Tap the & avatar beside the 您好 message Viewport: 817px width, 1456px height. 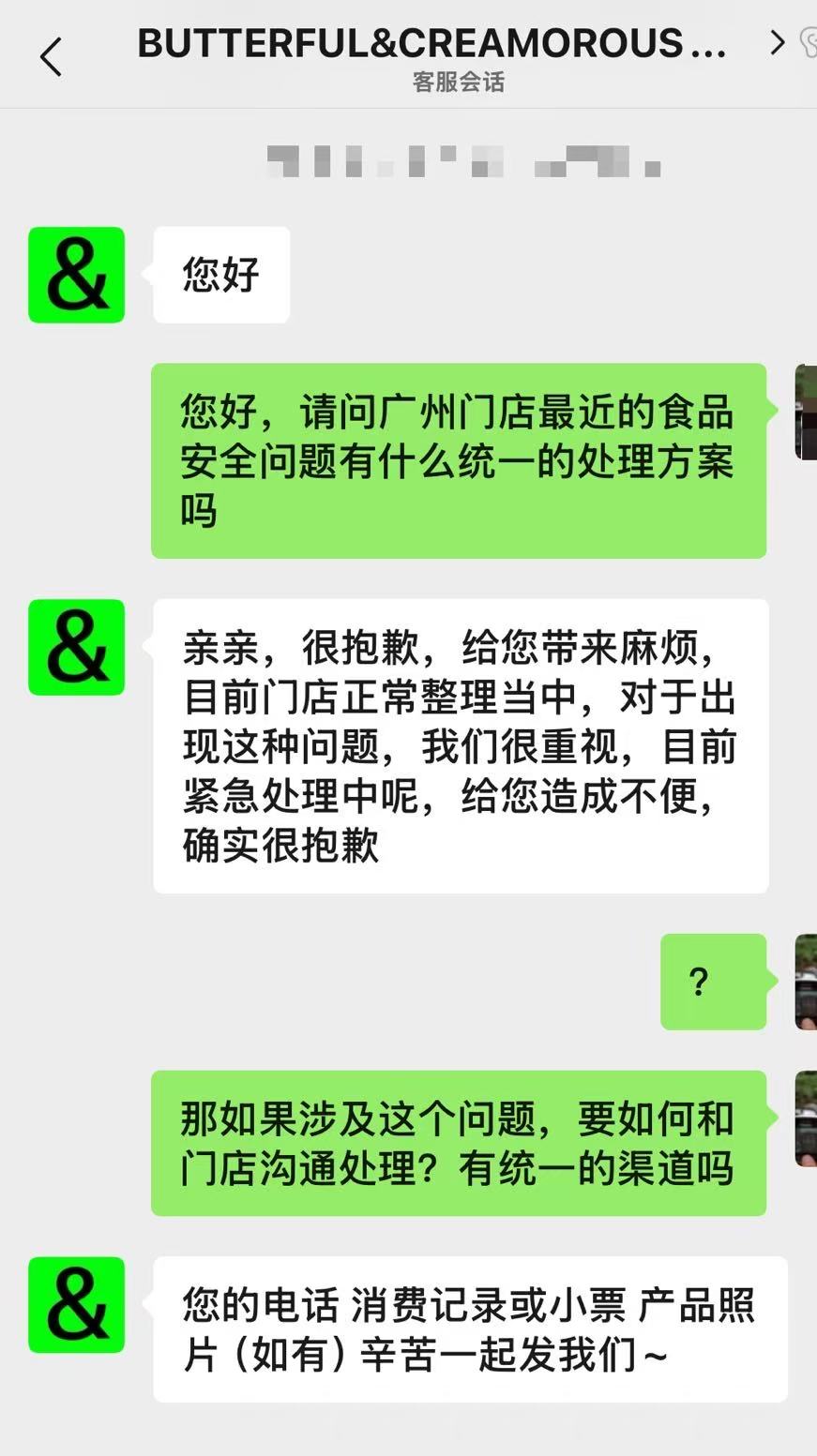click(x=77, y=276)
